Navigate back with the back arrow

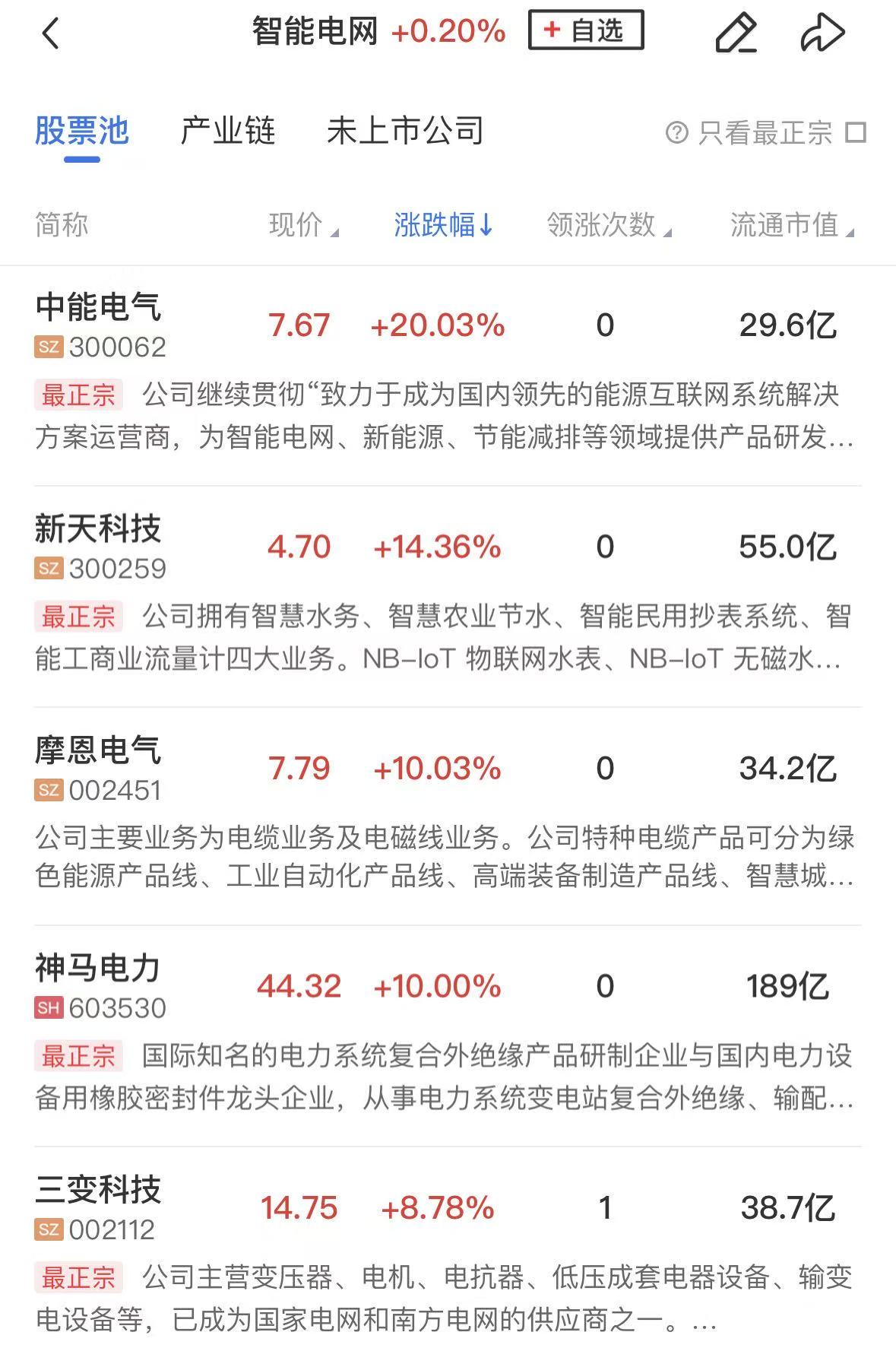tap(50, 33)
